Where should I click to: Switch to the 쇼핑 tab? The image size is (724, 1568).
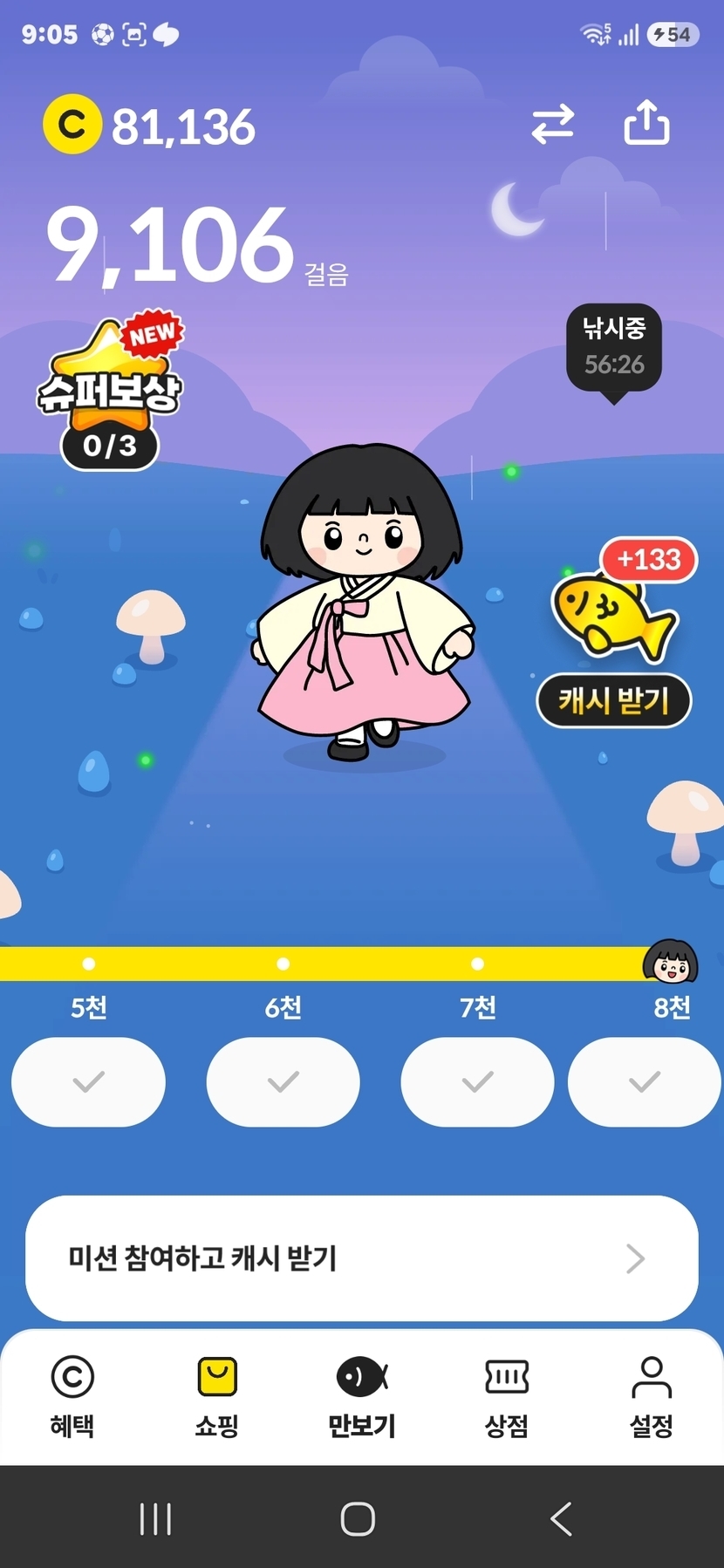coord(217,1397)
